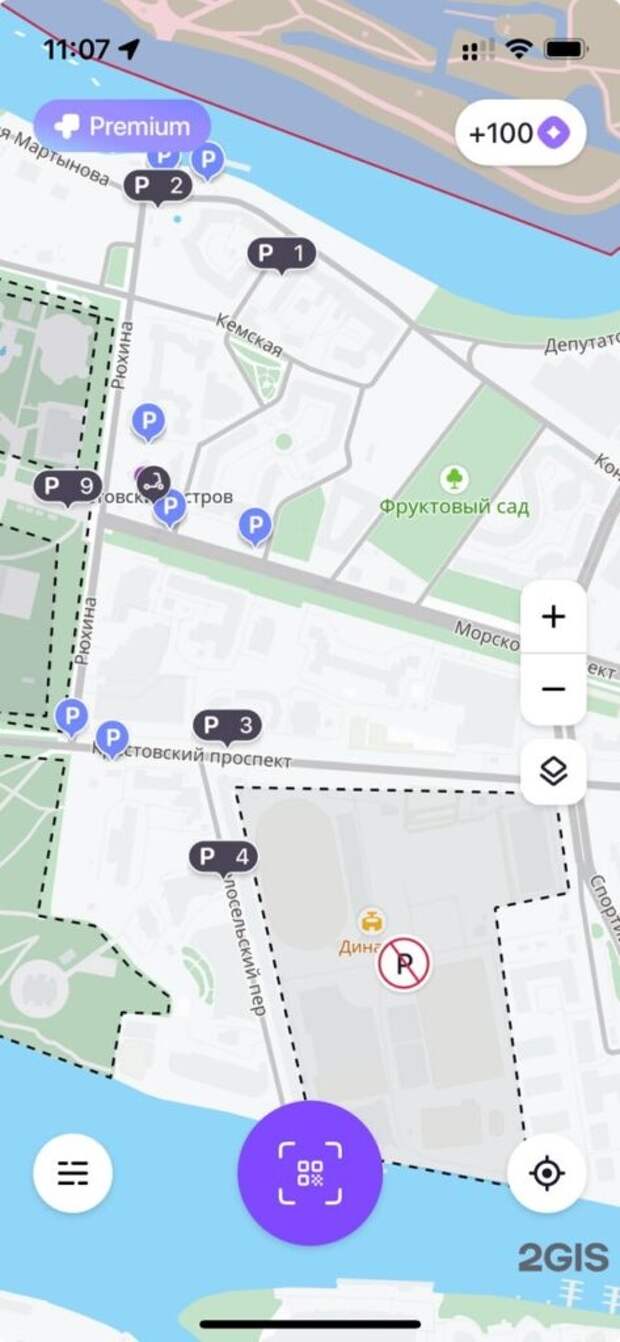Open the Premium subscription badge
The width and height of the screenshot is (620, 1342).
(x=122, y=127)
